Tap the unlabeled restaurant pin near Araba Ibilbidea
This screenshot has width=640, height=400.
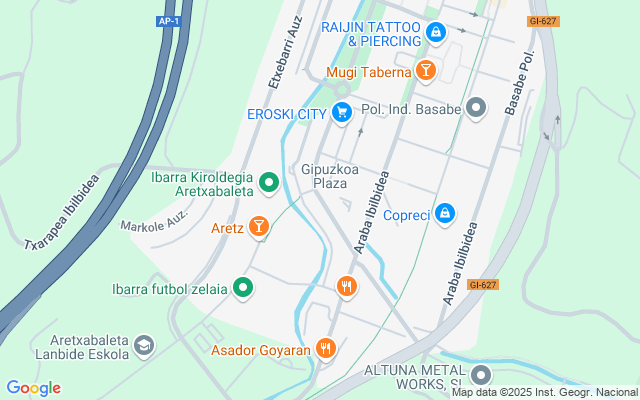347,287
